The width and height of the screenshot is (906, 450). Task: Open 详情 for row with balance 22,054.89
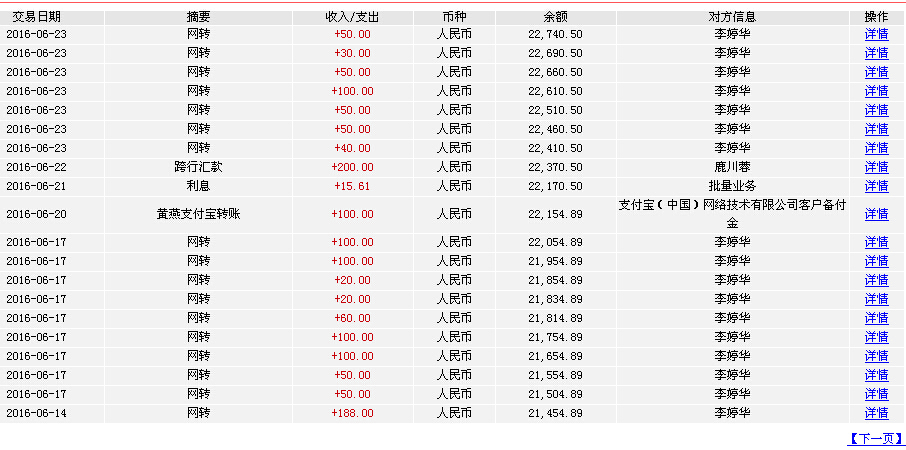tap(876, 242)
